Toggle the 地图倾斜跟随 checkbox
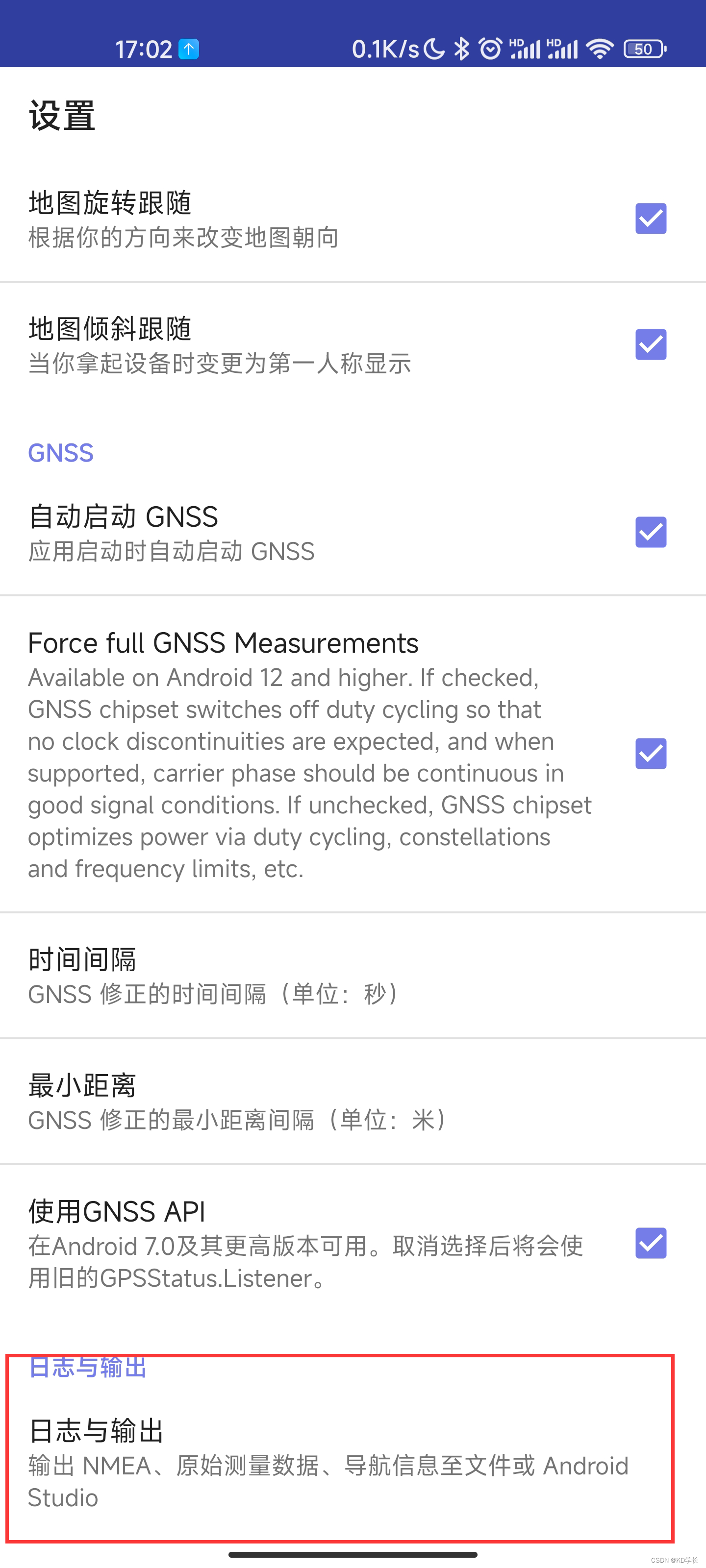 click(x=651, y=344)
